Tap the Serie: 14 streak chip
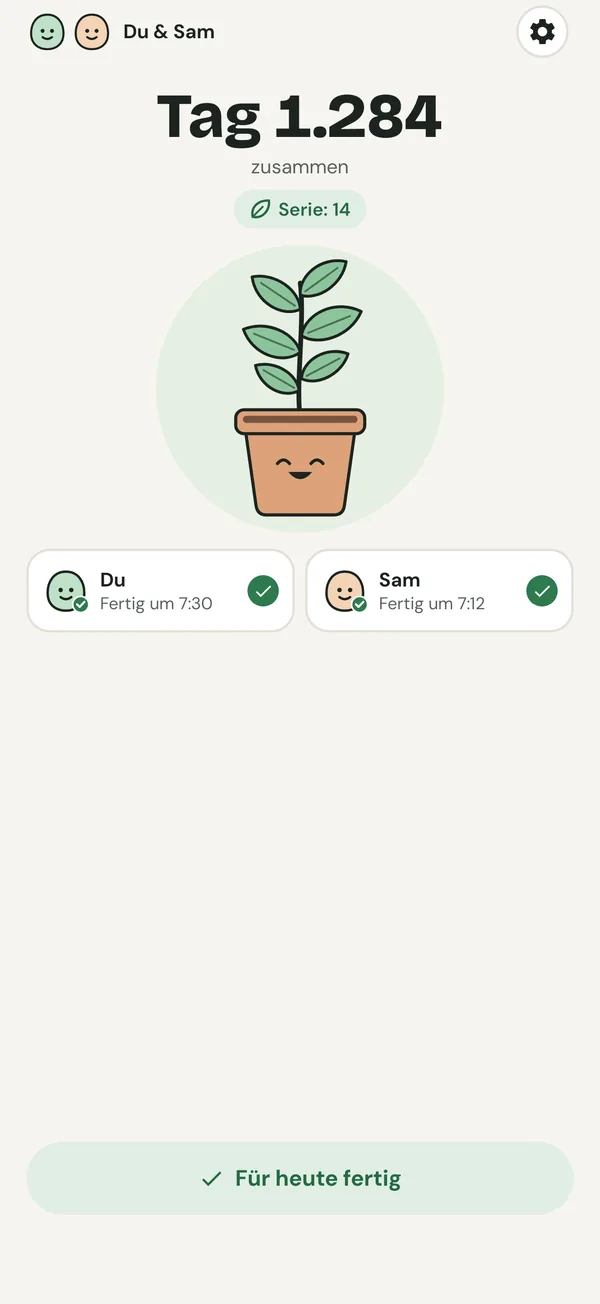 point(300,209)
